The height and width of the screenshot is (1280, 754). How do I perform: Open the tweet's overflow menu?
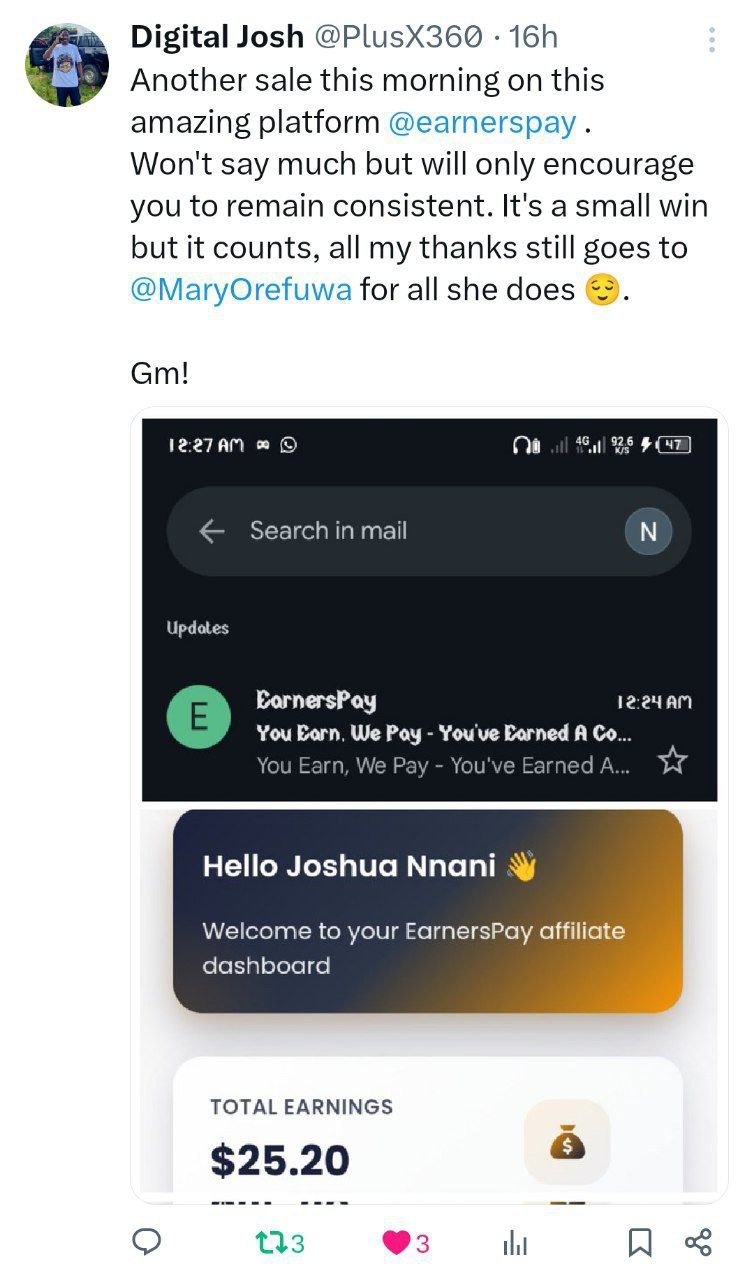[712, 40]
